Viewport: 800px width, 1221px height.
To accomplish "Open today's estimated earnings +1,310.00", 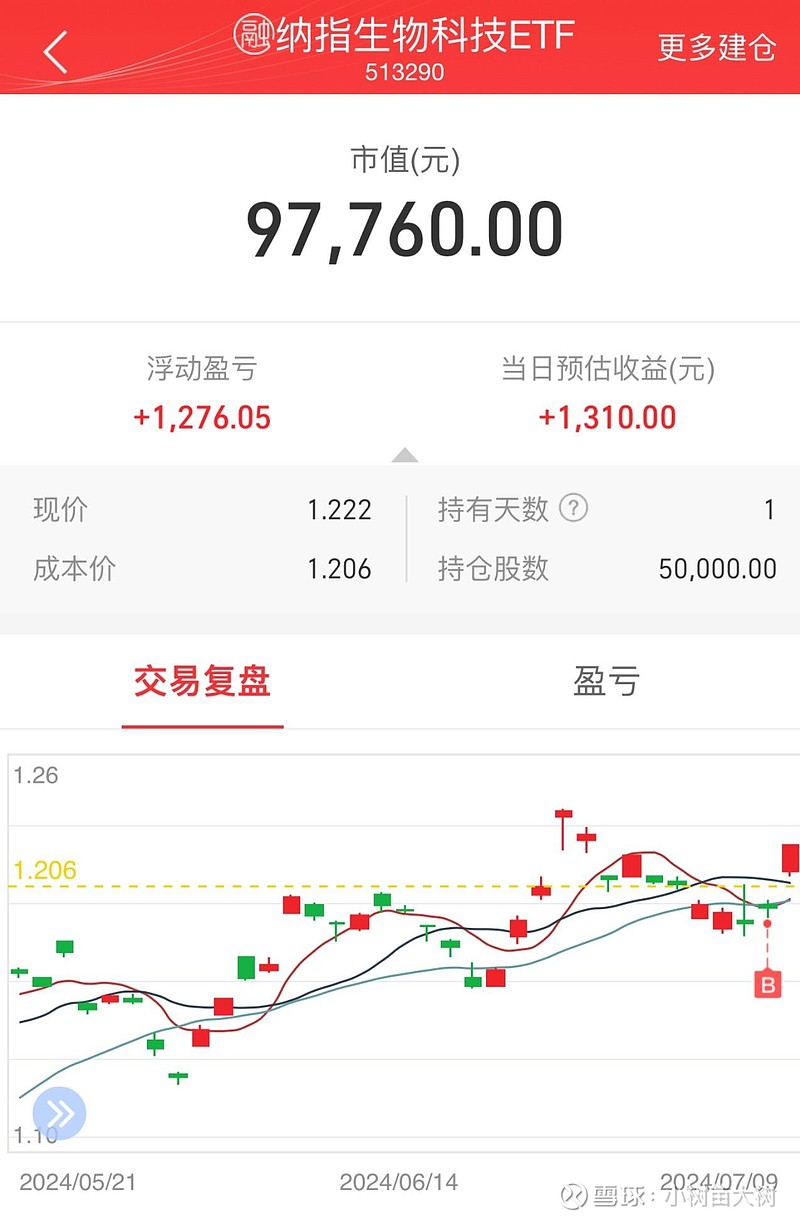I will tap(608, 418).
